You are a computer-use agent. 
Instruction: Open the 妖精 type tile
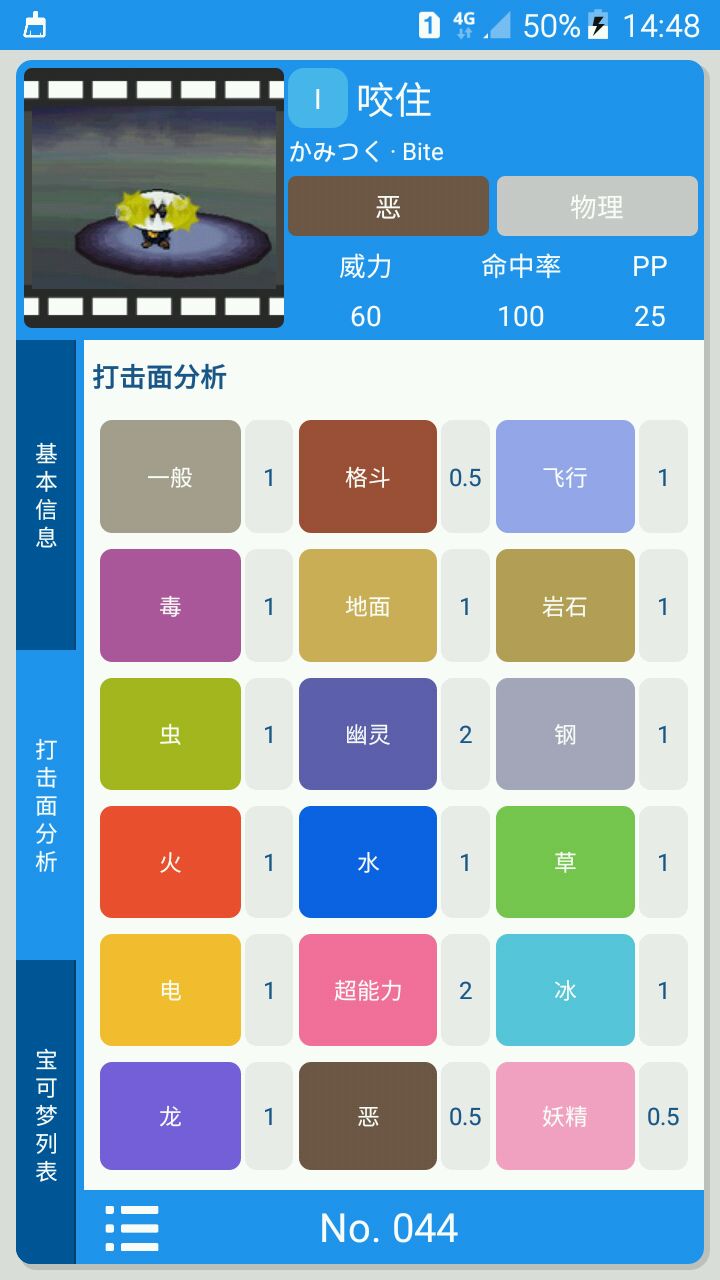pyautogui.click(x=565, y=1116)
